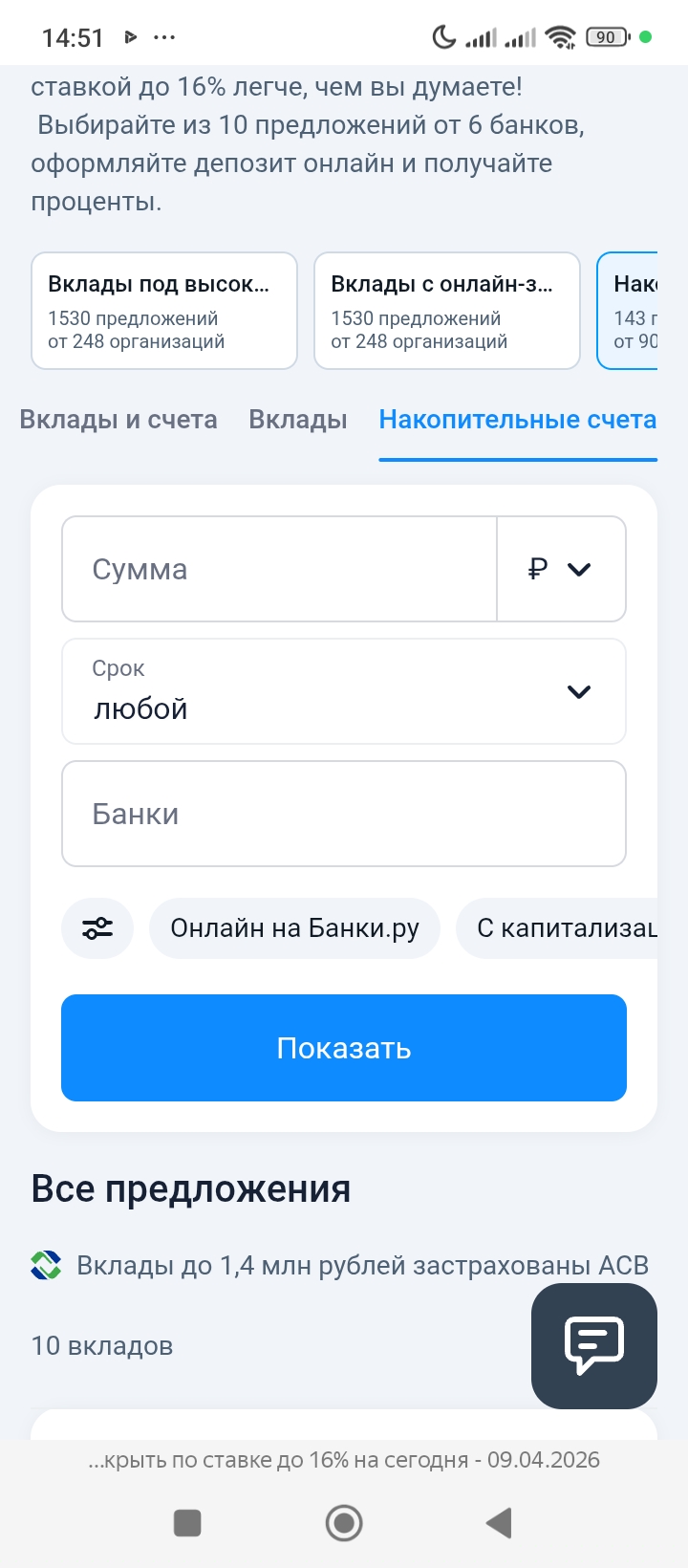Open the Вклады с онлайн-заявкой card

point(447,311)
